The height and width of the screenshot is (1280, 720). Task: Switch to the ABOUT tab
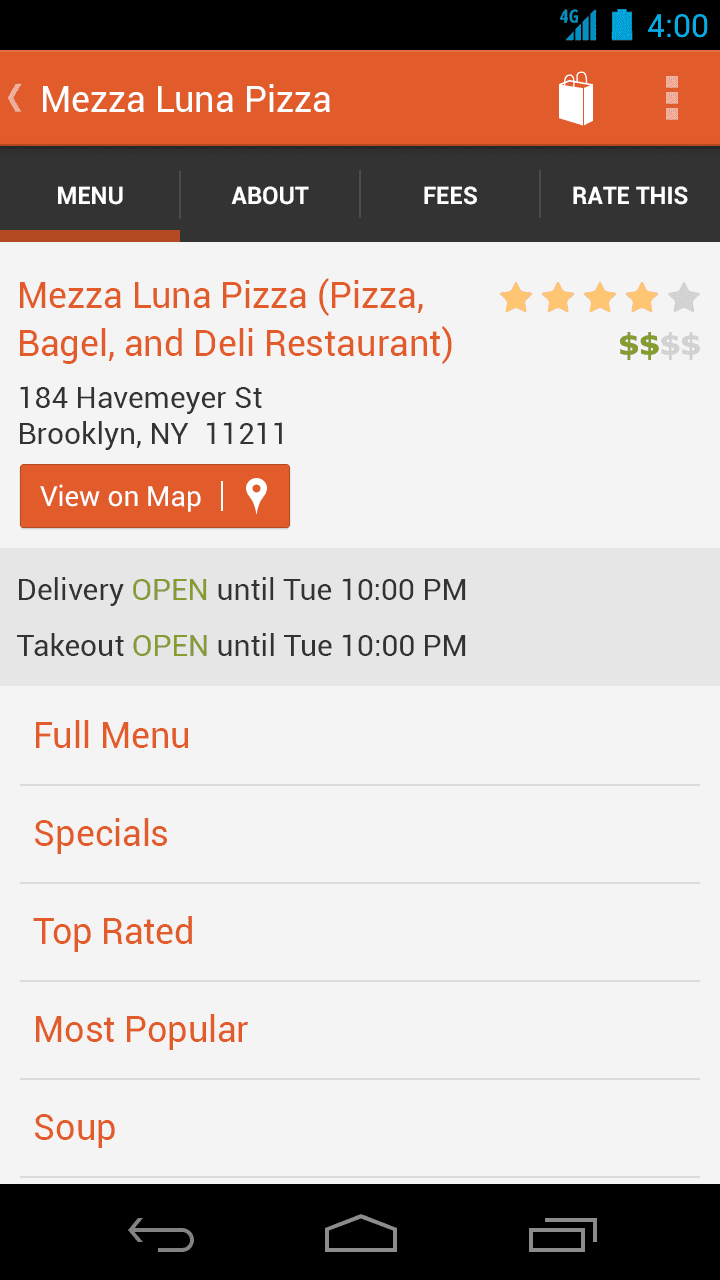pyautogui.click(x=269, y=195)
